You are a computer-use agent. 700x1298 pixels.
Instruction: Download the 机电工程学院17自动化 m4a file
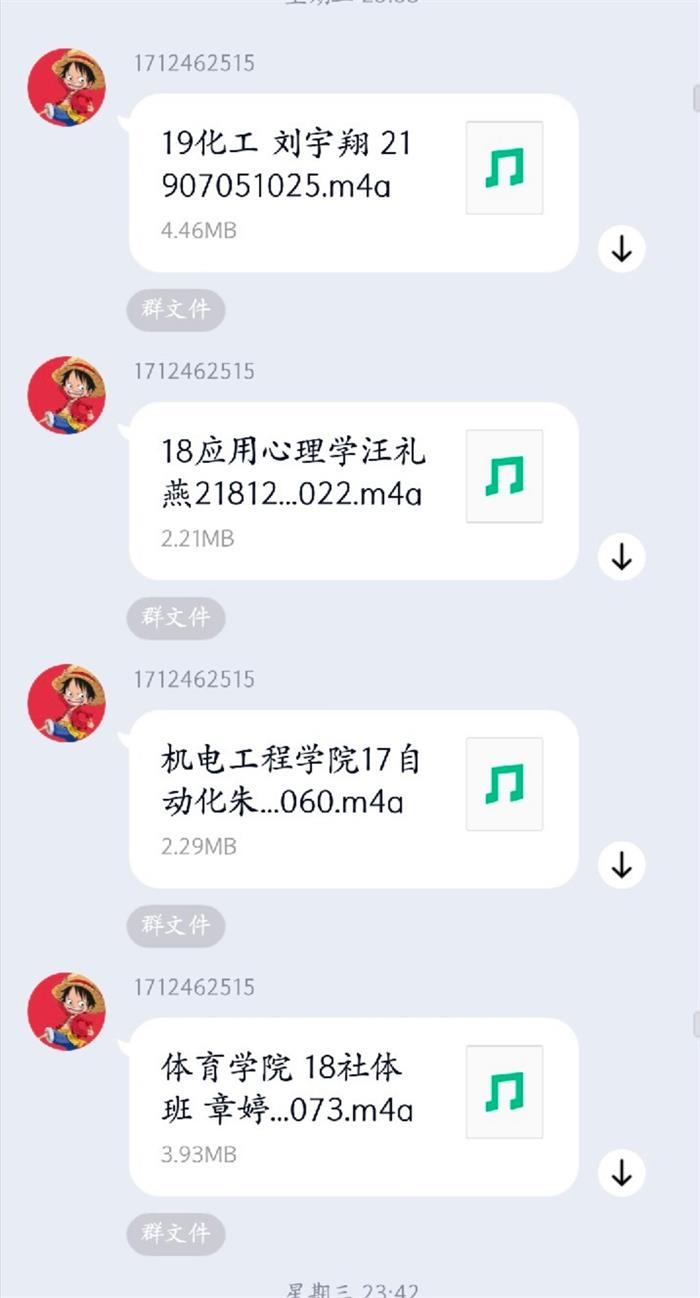coord(622,865)
